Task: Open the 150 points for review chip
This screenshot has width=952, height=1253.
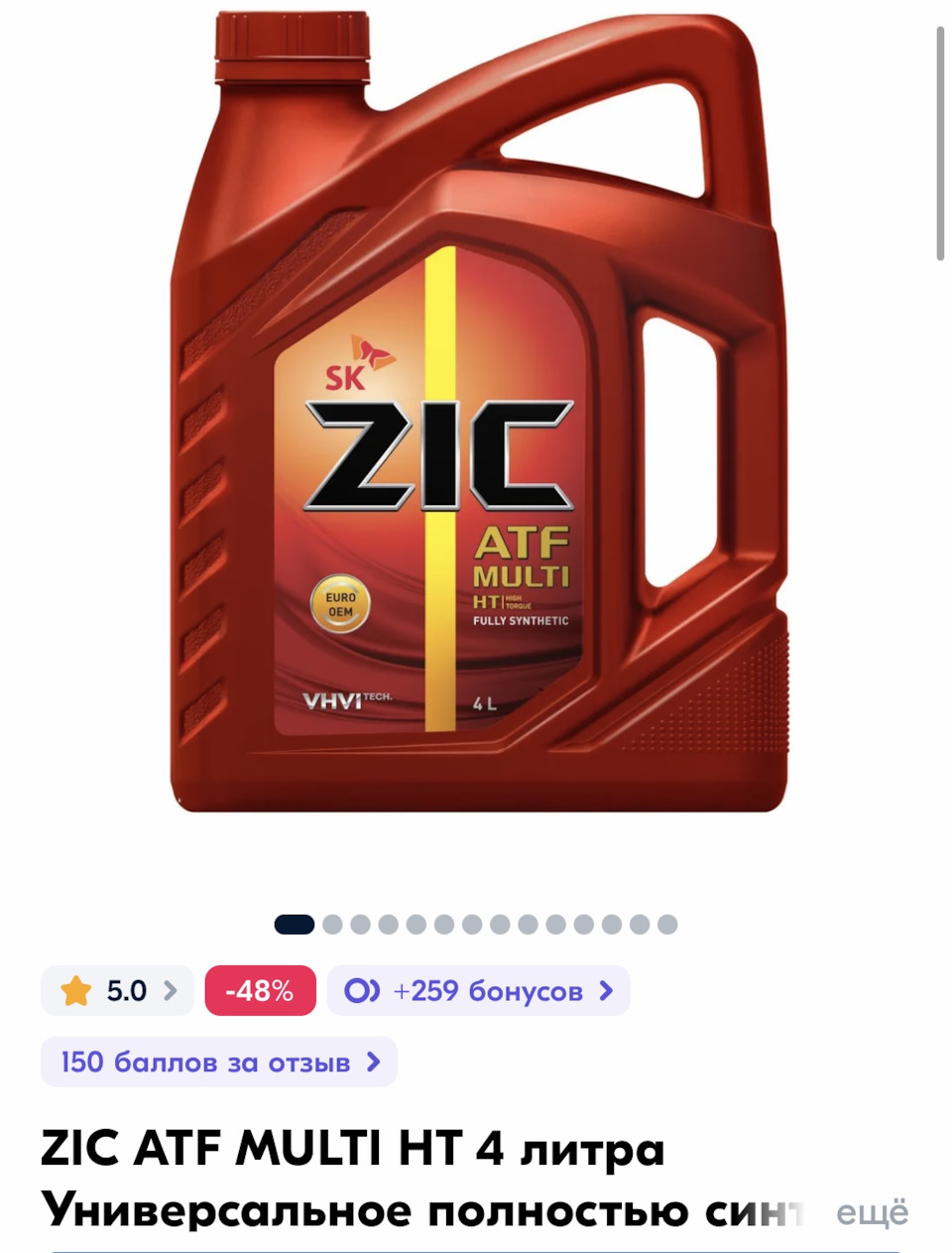Action: tap(219, 1063)
